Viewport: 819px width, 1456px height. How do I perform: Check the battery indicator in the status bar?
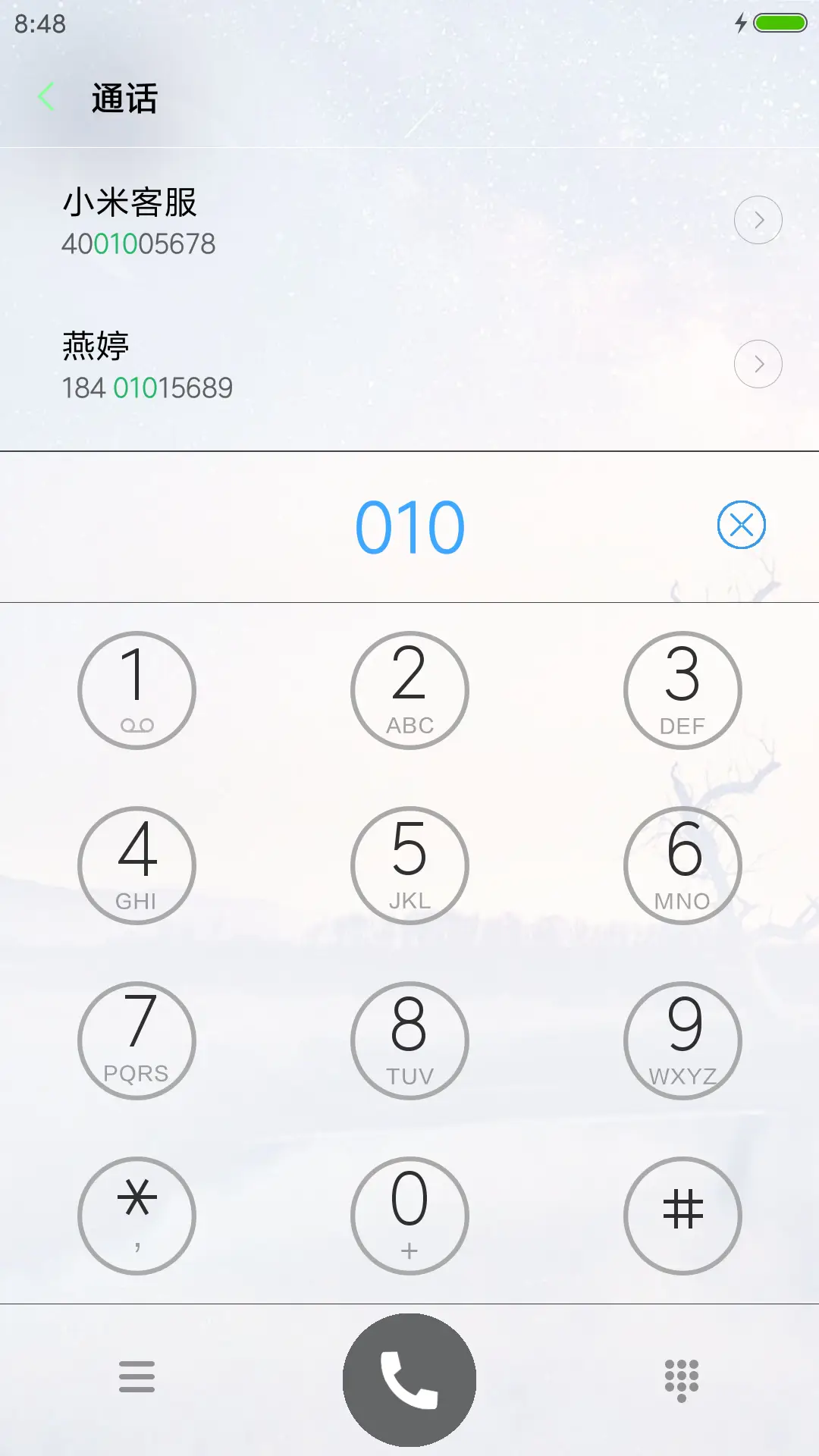click(780, 23)
